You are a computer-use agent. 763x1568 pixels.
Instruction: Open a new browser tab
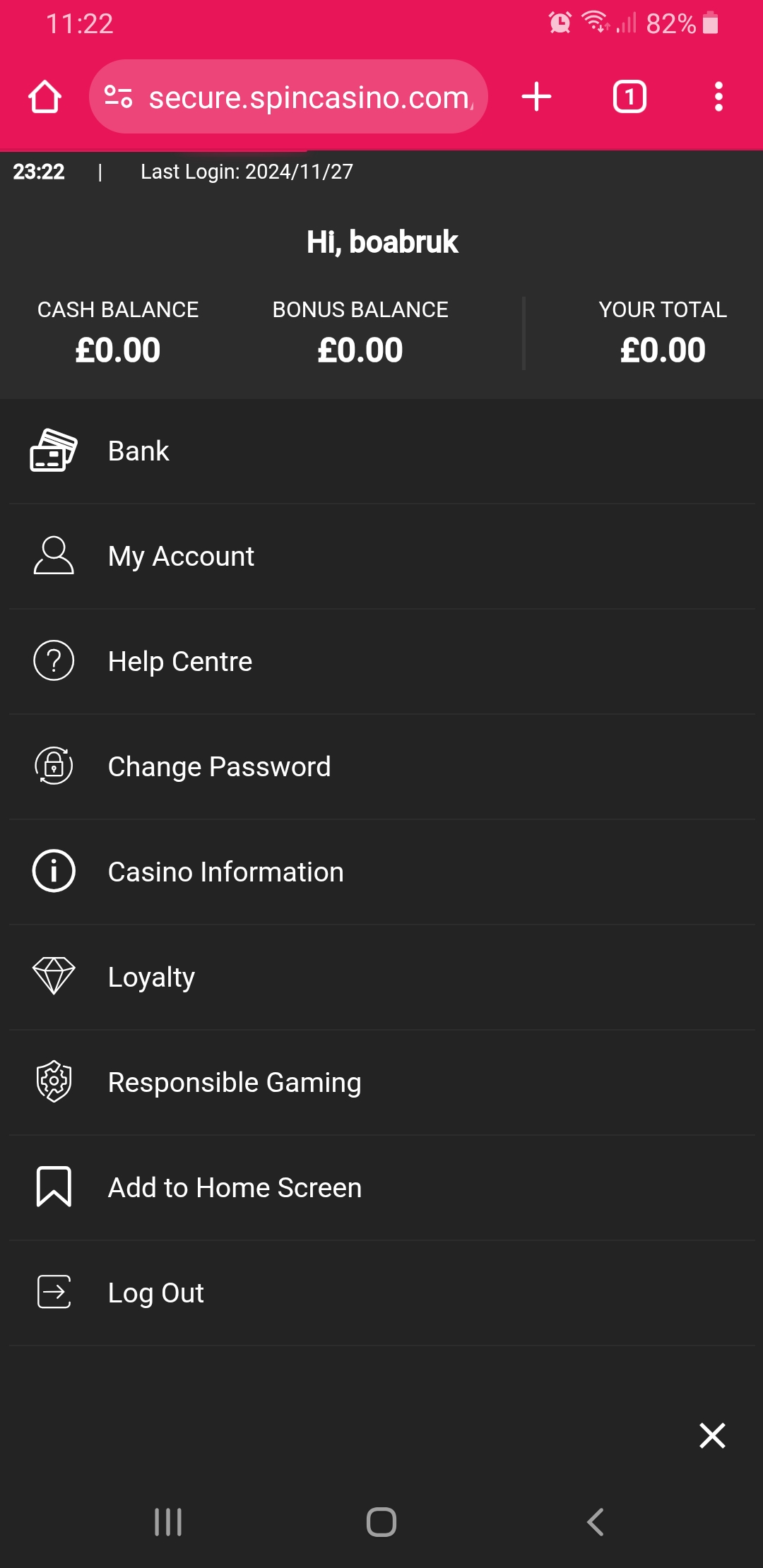tap(536, 97)
